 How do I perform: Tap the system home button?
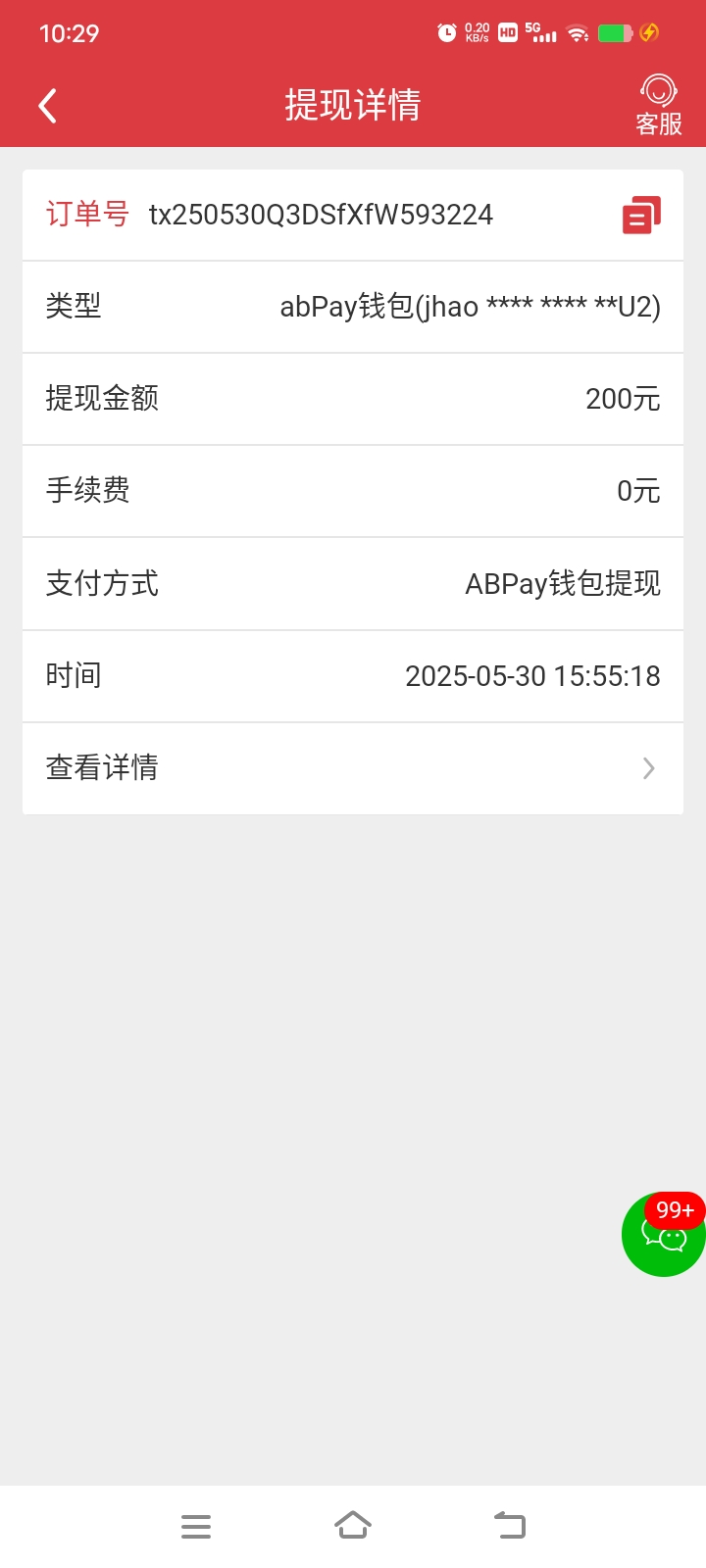point(353,1526)
